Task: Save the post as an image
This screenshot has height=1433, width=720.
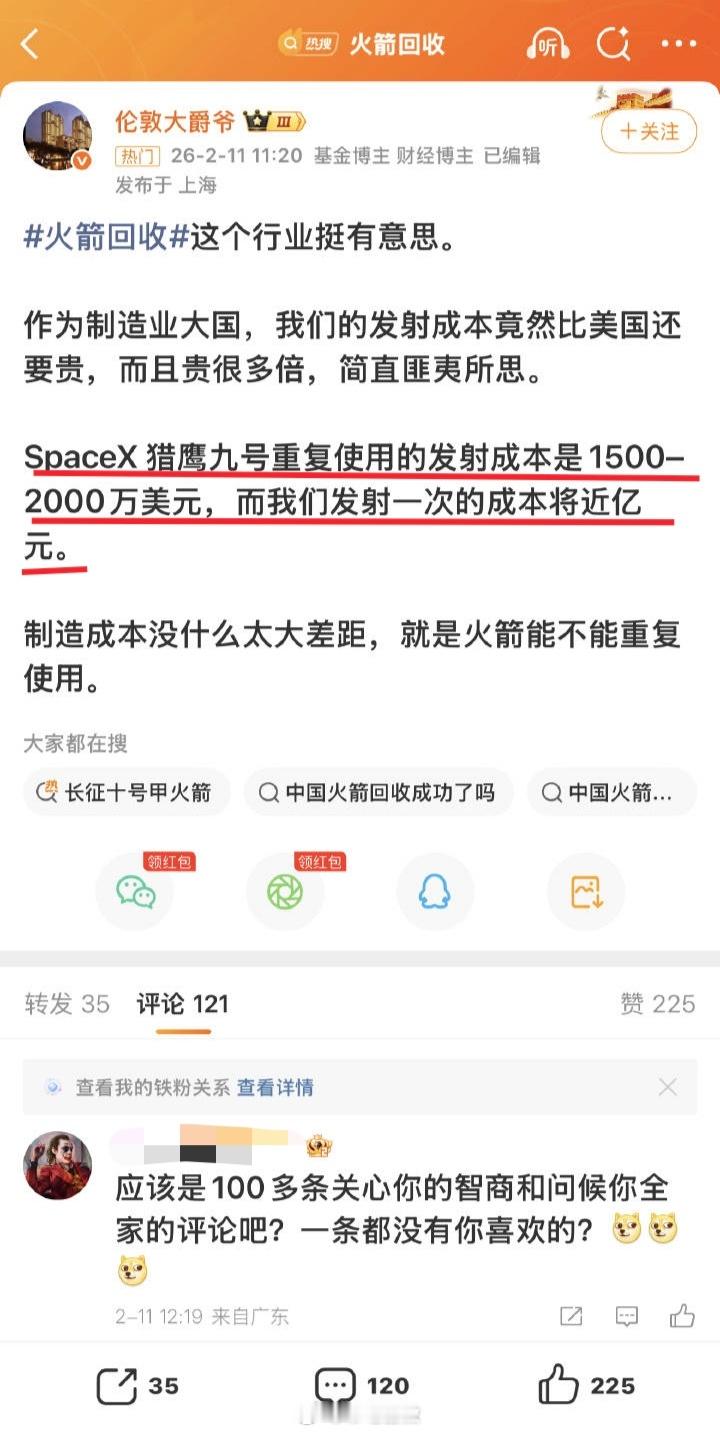Action: (x=586, y=892)
